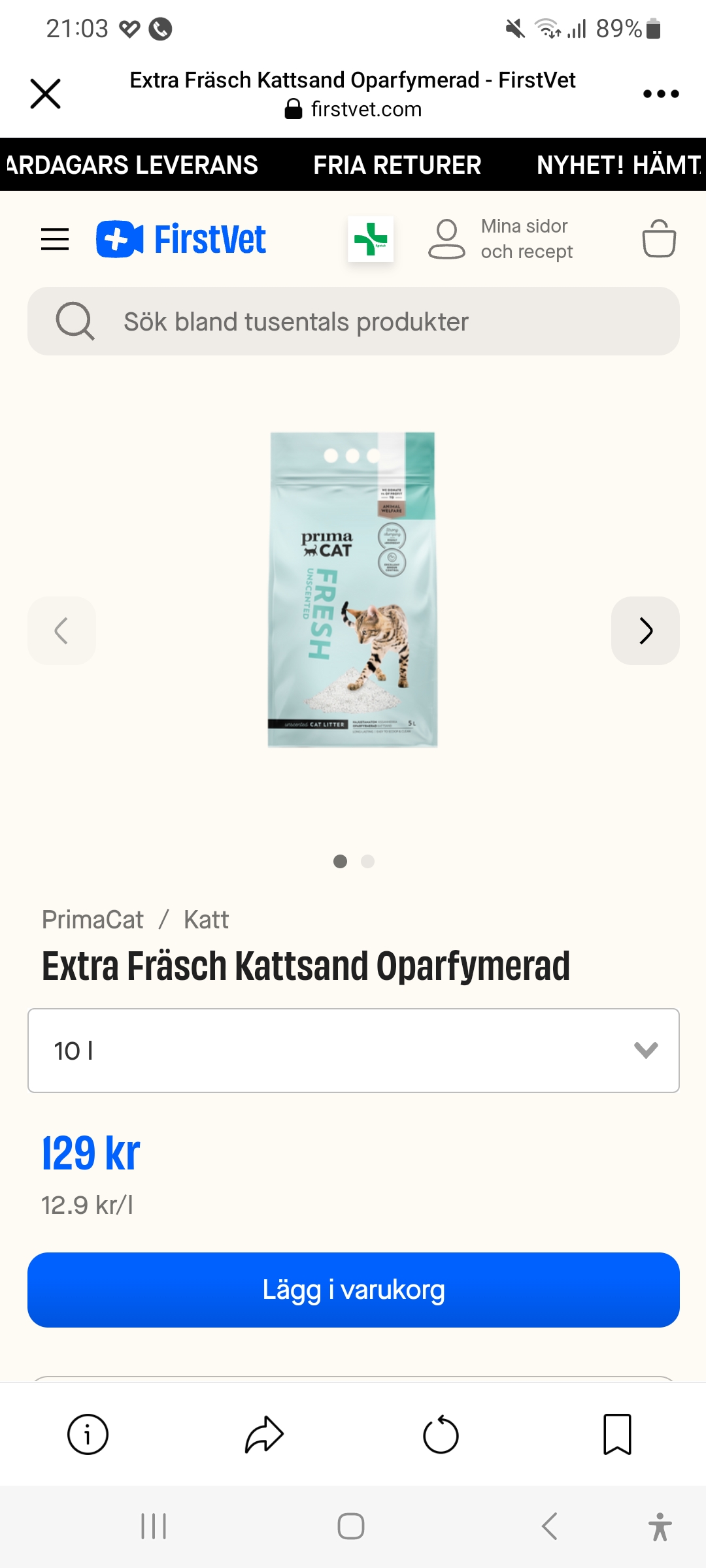The width and height of the screenshot is (706, 1568).
Task: Reload the current page
Action: click(x=441, y=1435)
